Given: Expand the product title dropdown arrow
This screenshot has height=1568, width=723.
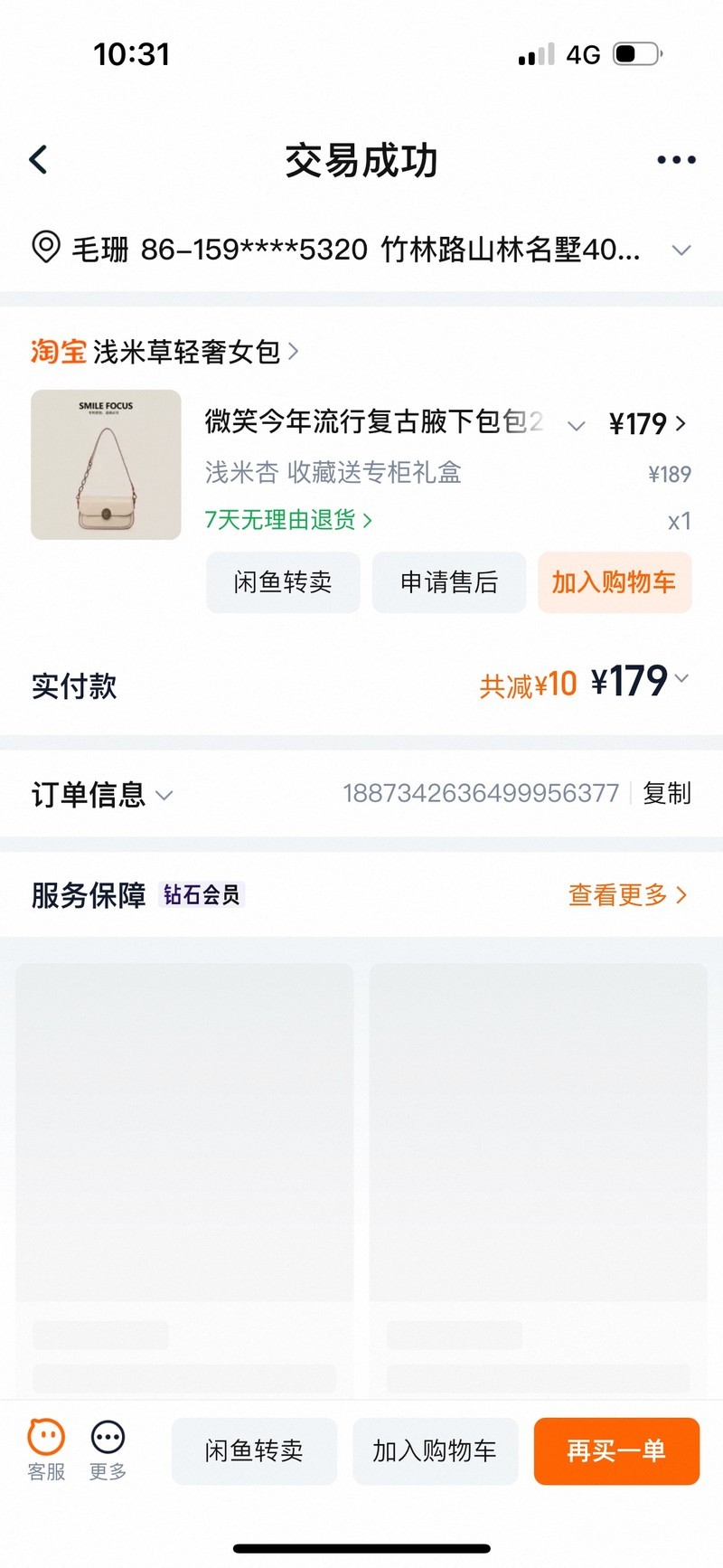Looking at the screenshot, I should 576,425.
